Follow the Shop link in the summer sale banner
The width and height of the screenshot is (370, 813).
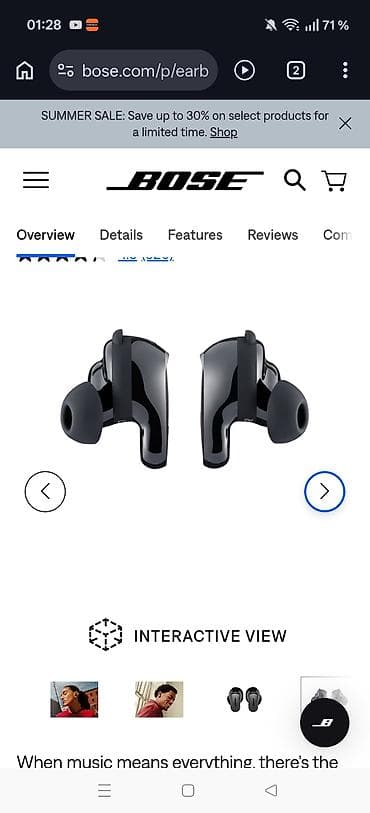pyautogui.click(x=224, y=132)
